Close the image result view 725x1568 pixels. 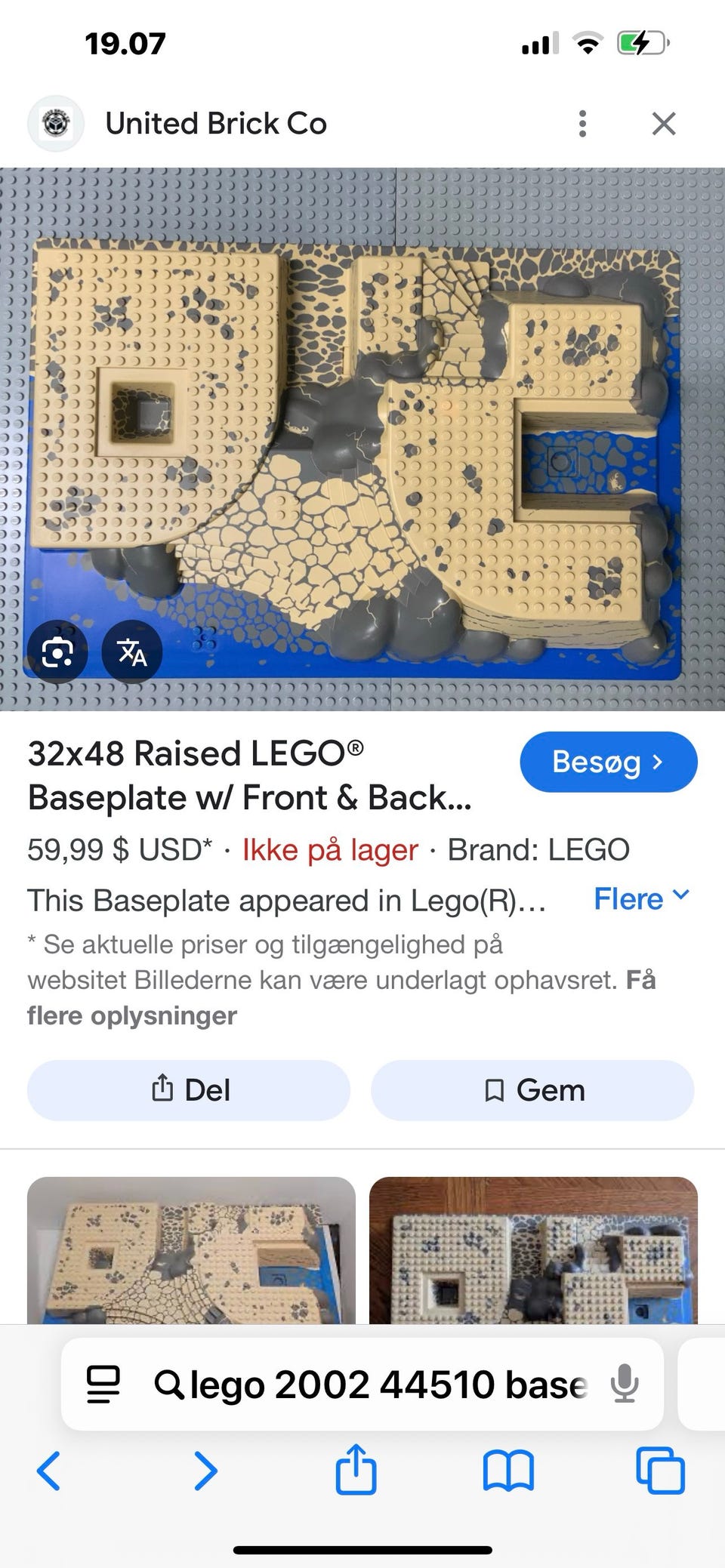tap(663, 123)
